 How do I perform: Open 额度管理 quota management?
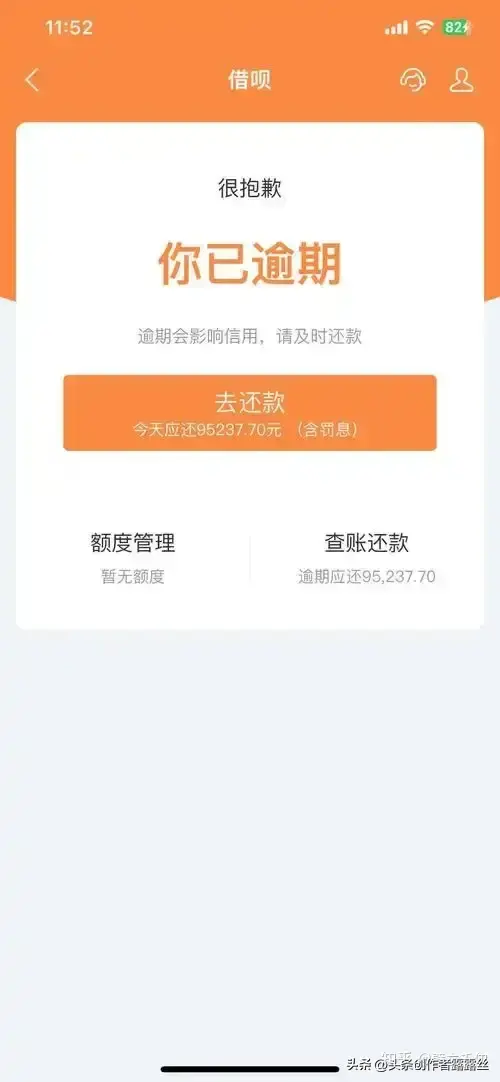tap(133, 558)
